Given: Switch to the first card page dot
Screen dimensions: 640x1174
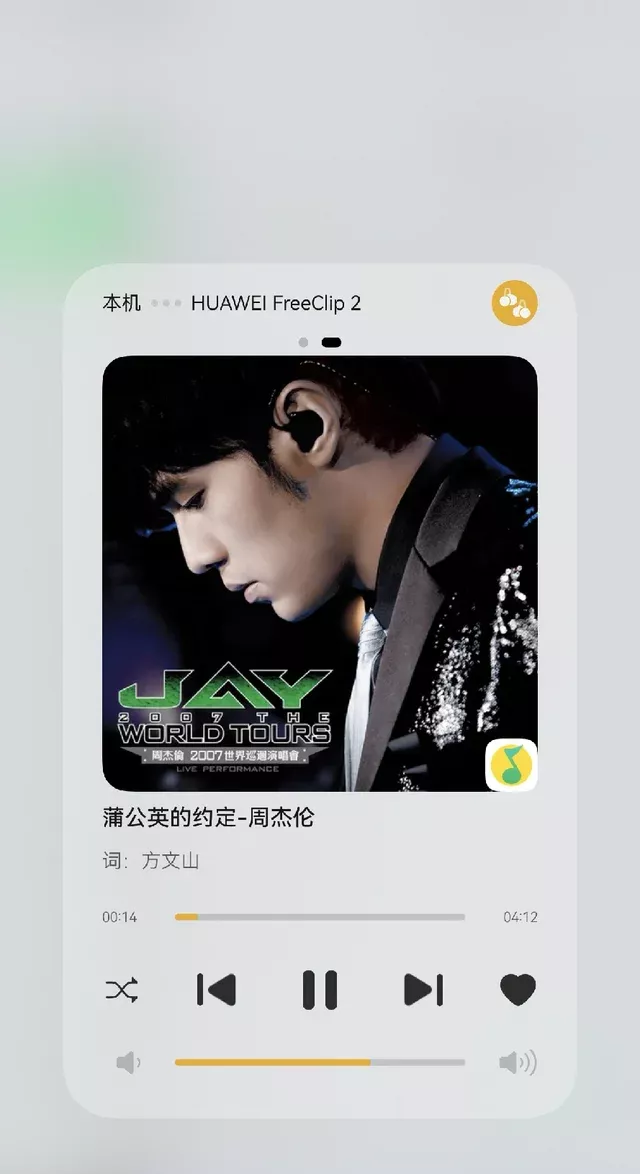Looking at the screenshot, I should coord(303,342).
